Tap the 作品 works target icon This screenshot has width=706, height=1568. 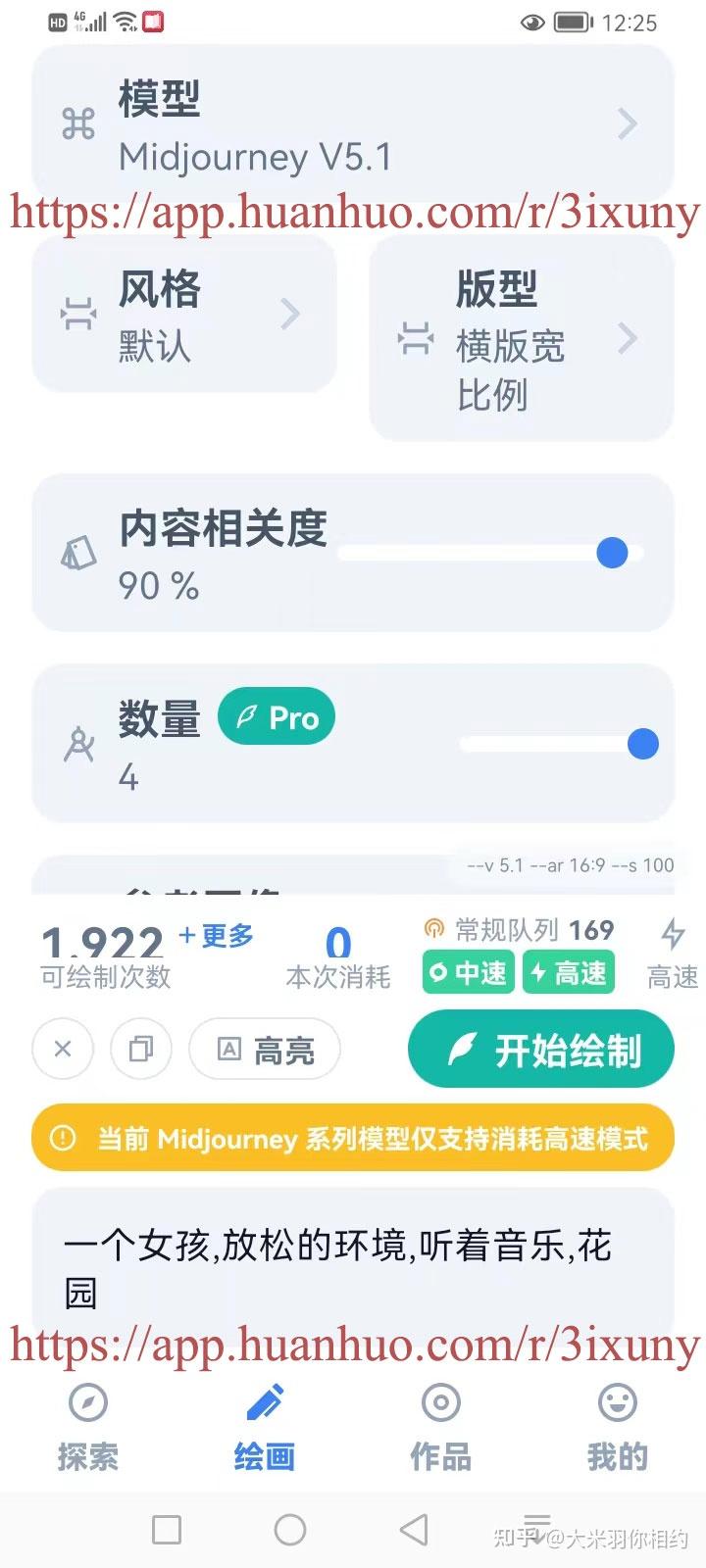[439, 1403]
